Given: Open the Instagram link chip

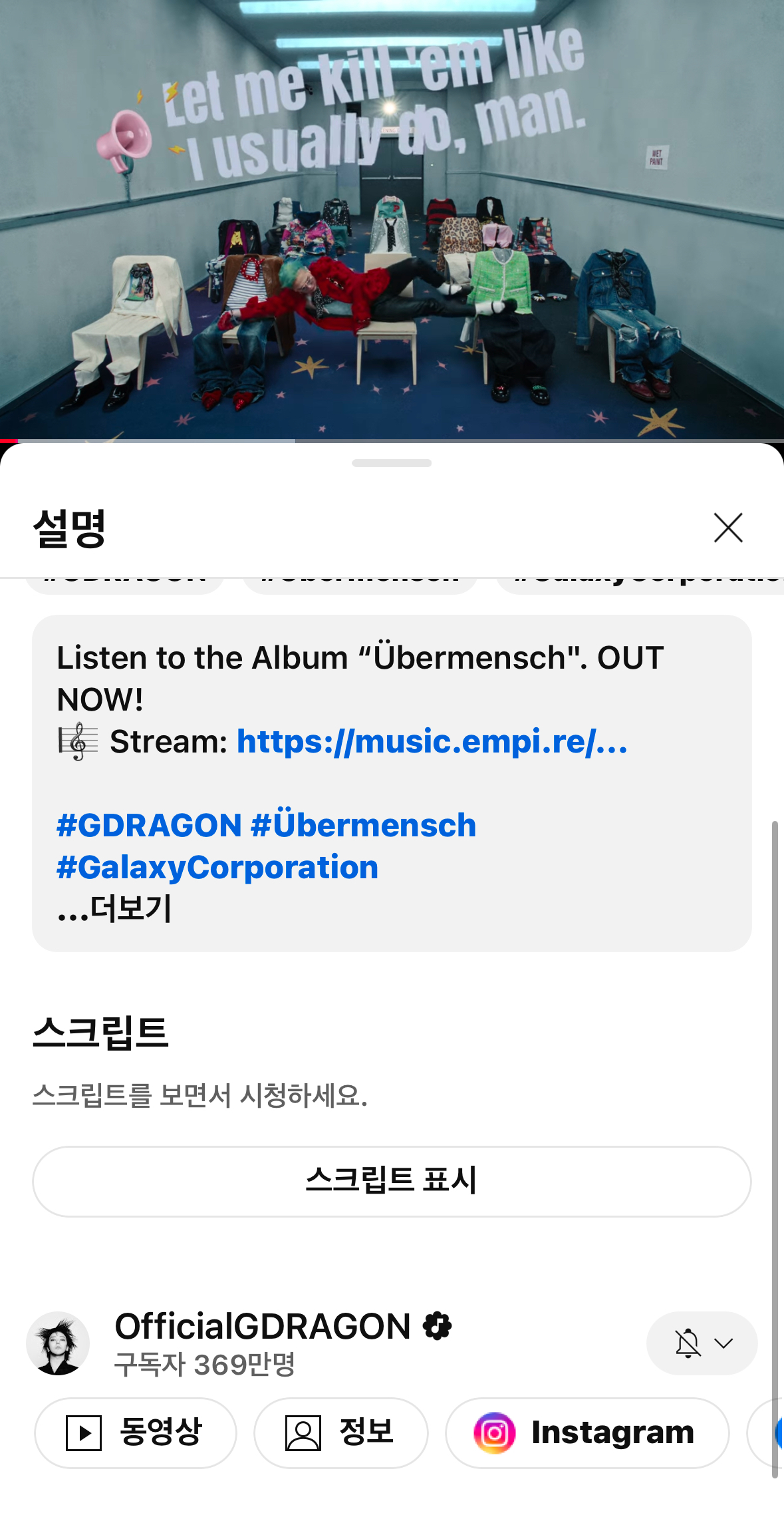Looking at the screenshot, I should pos(587,1433).
